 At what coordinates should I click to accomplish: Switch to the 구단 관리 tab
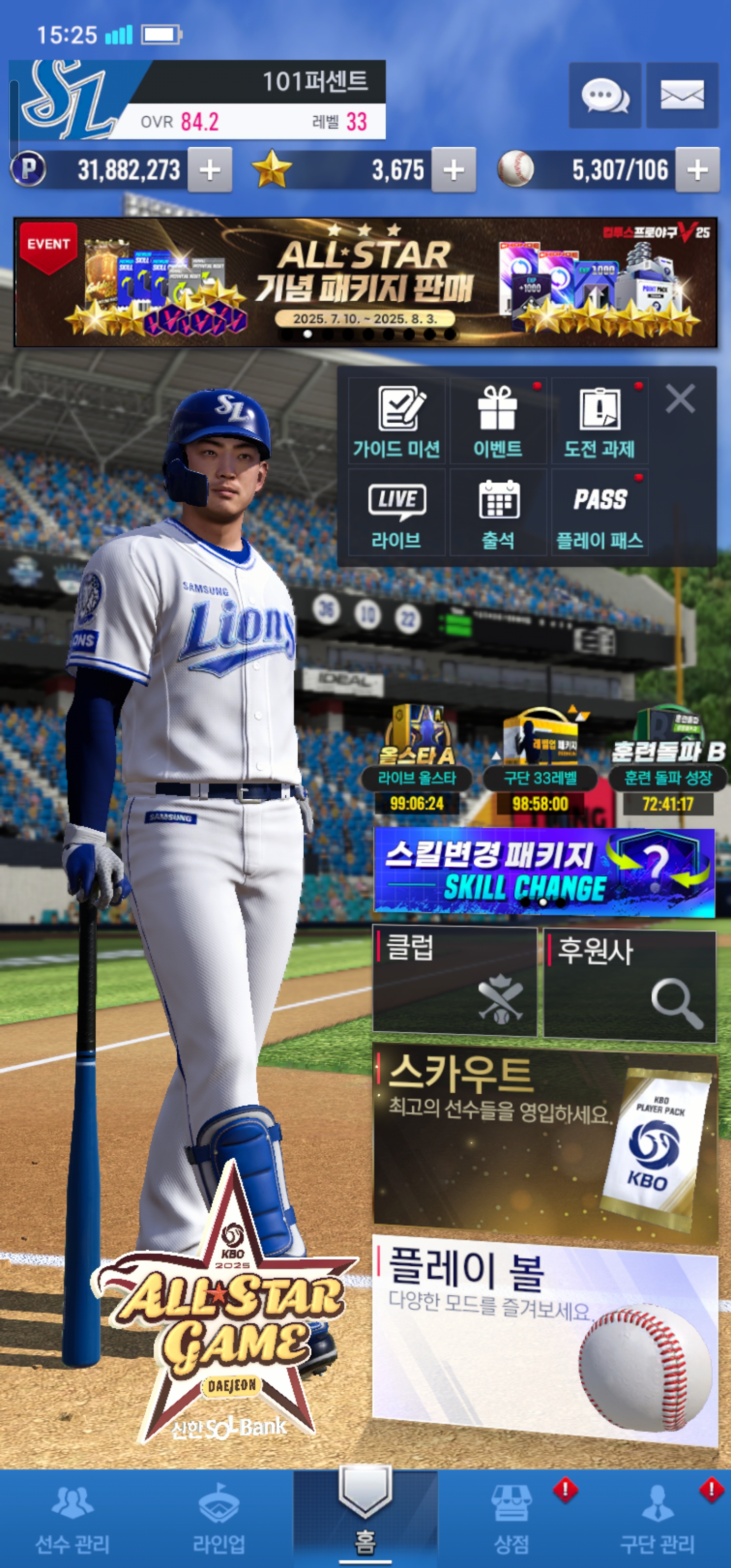(657, 1519)
